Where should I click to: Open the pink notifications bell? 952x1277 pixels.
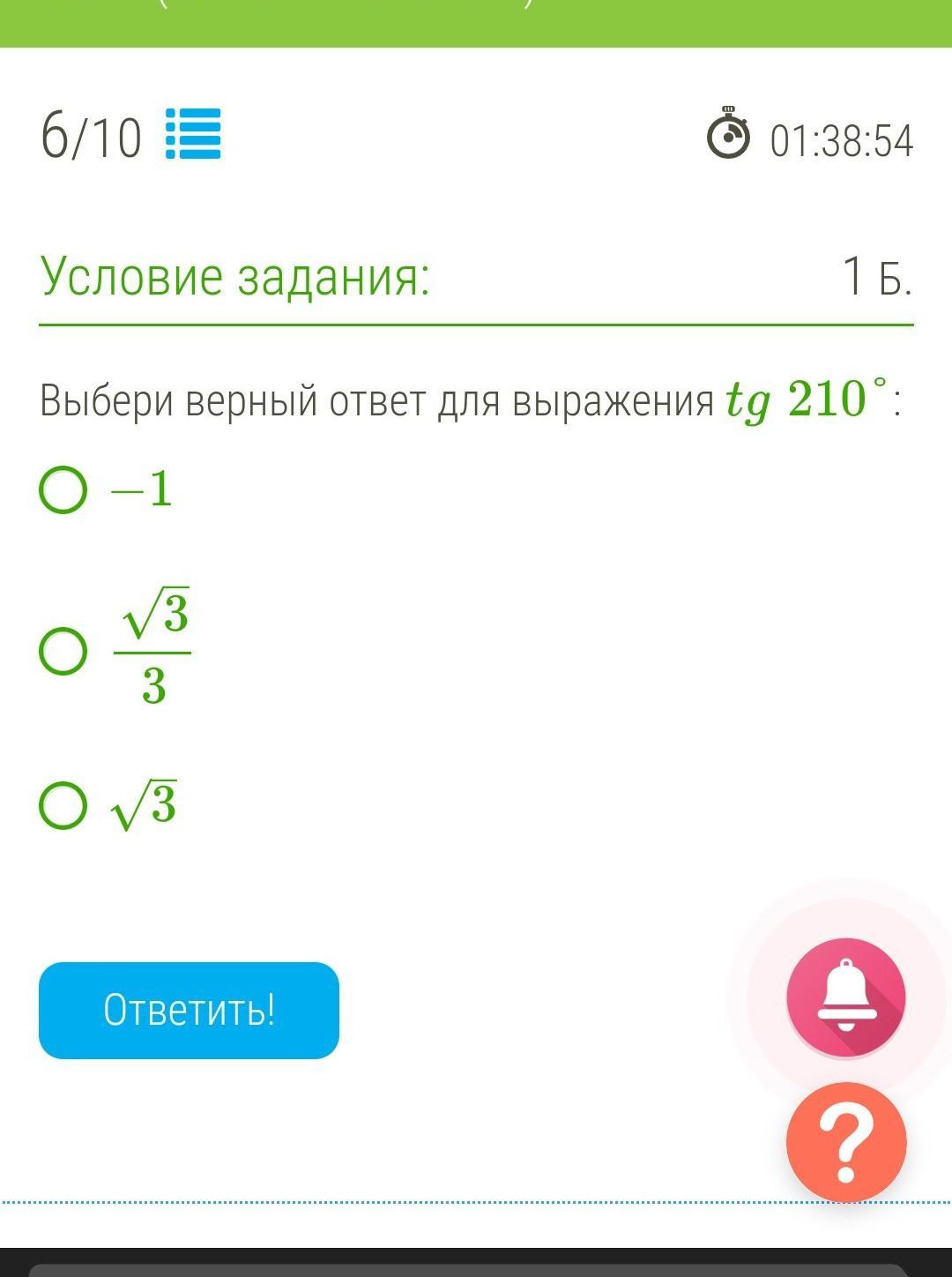(x=845, y=997)
